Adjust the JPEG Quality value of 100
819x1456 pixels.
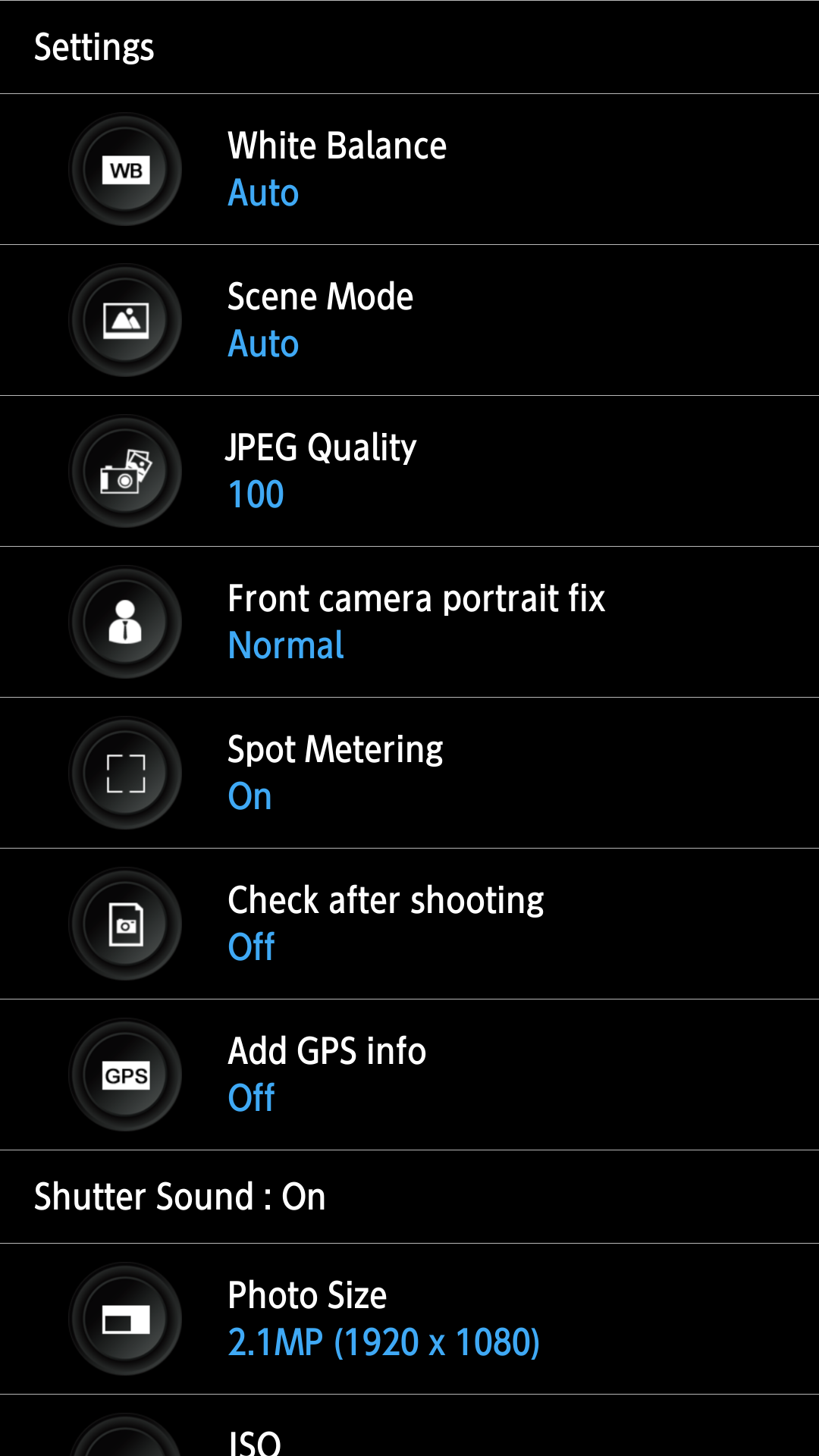(256, 494)
